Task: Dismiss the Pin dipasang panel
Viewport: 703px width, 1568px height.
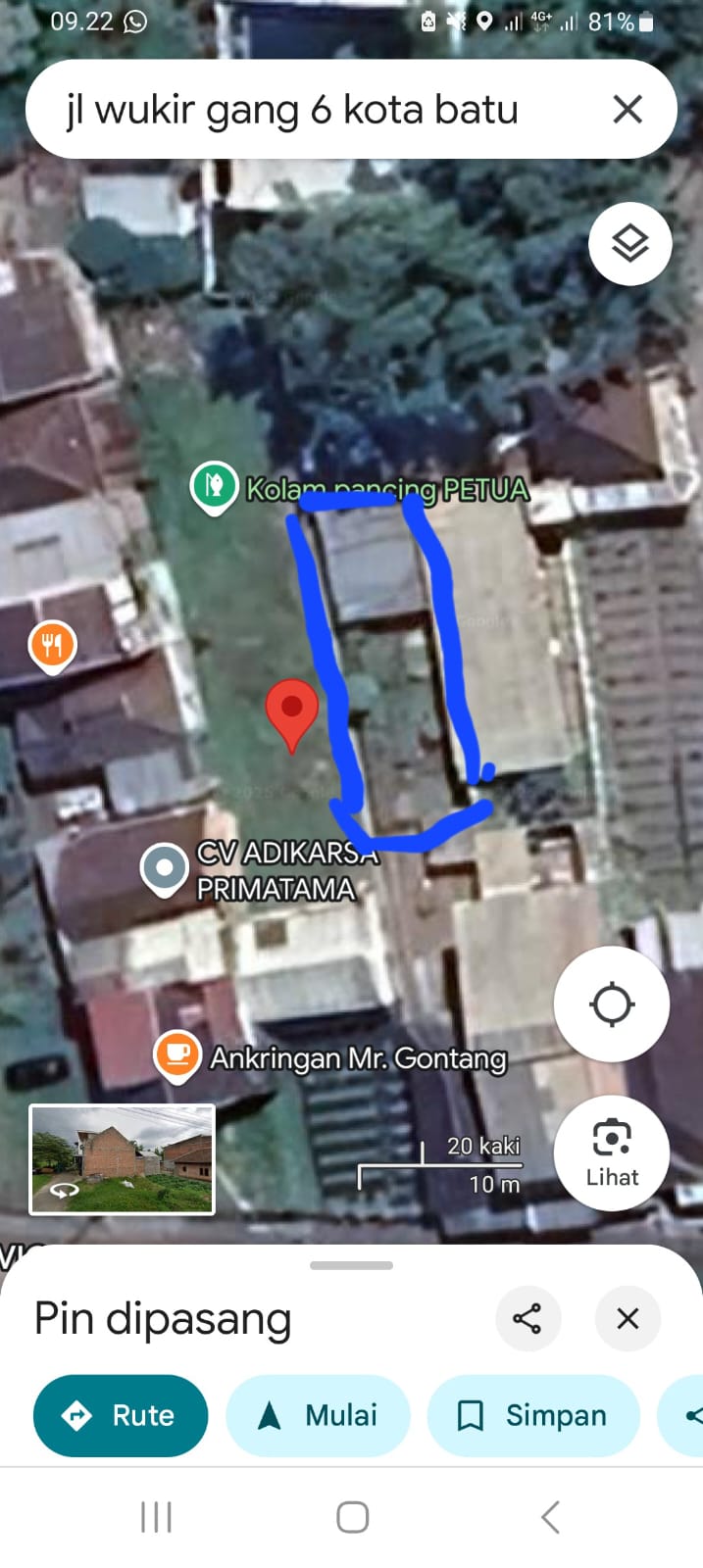Action: 628,1318
